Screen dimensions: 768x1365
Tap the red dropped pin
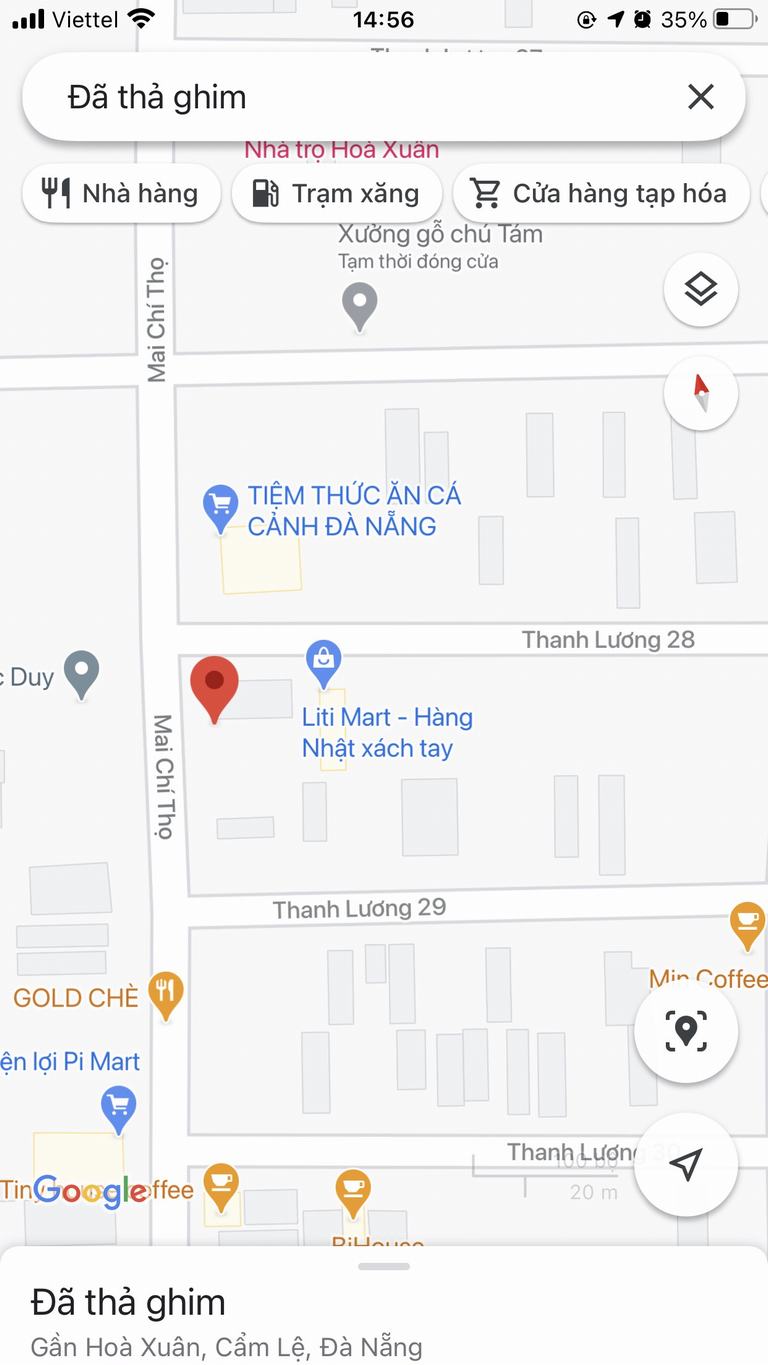point(214,690)
